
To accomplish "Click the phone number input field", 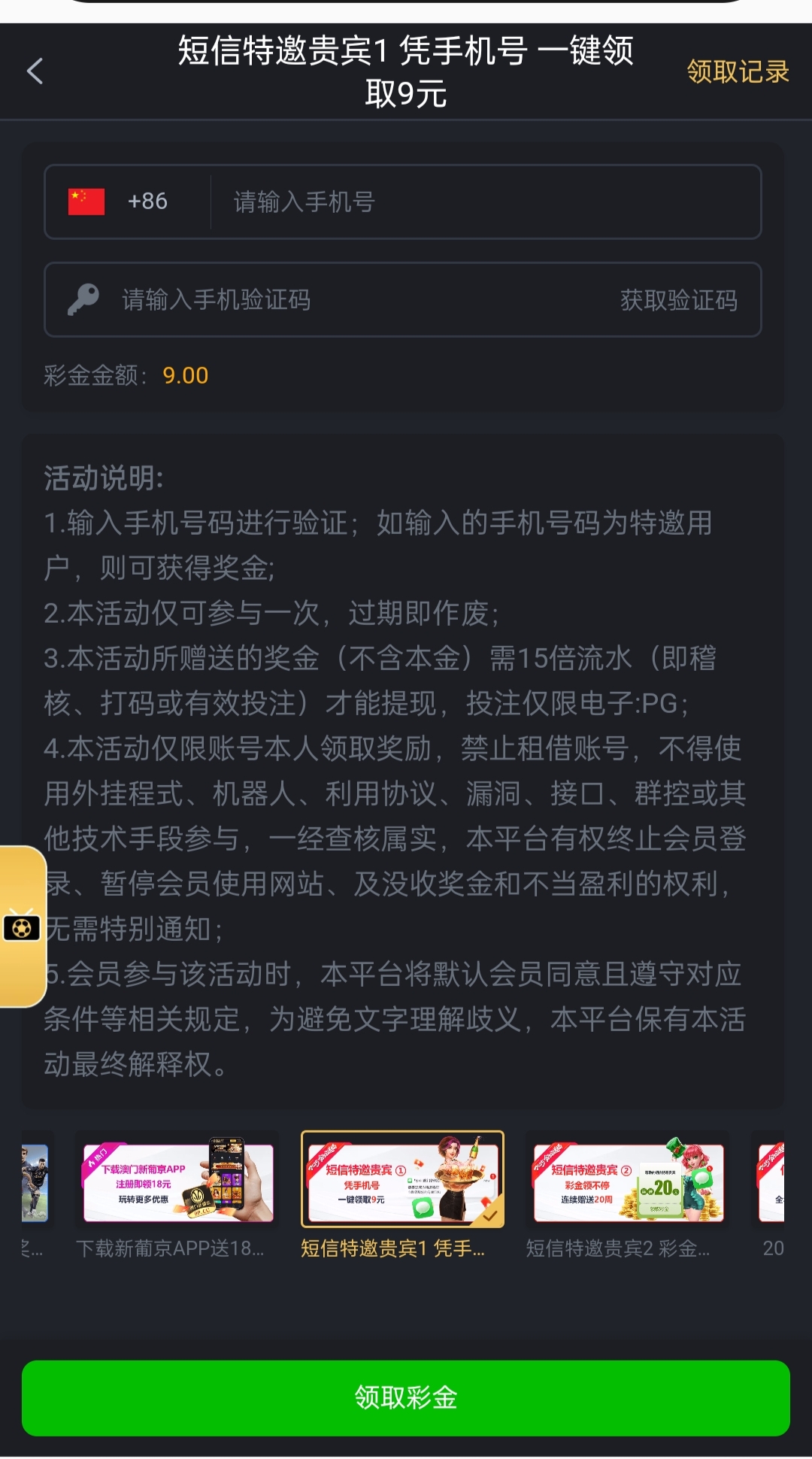I will [x=451, y=202].
